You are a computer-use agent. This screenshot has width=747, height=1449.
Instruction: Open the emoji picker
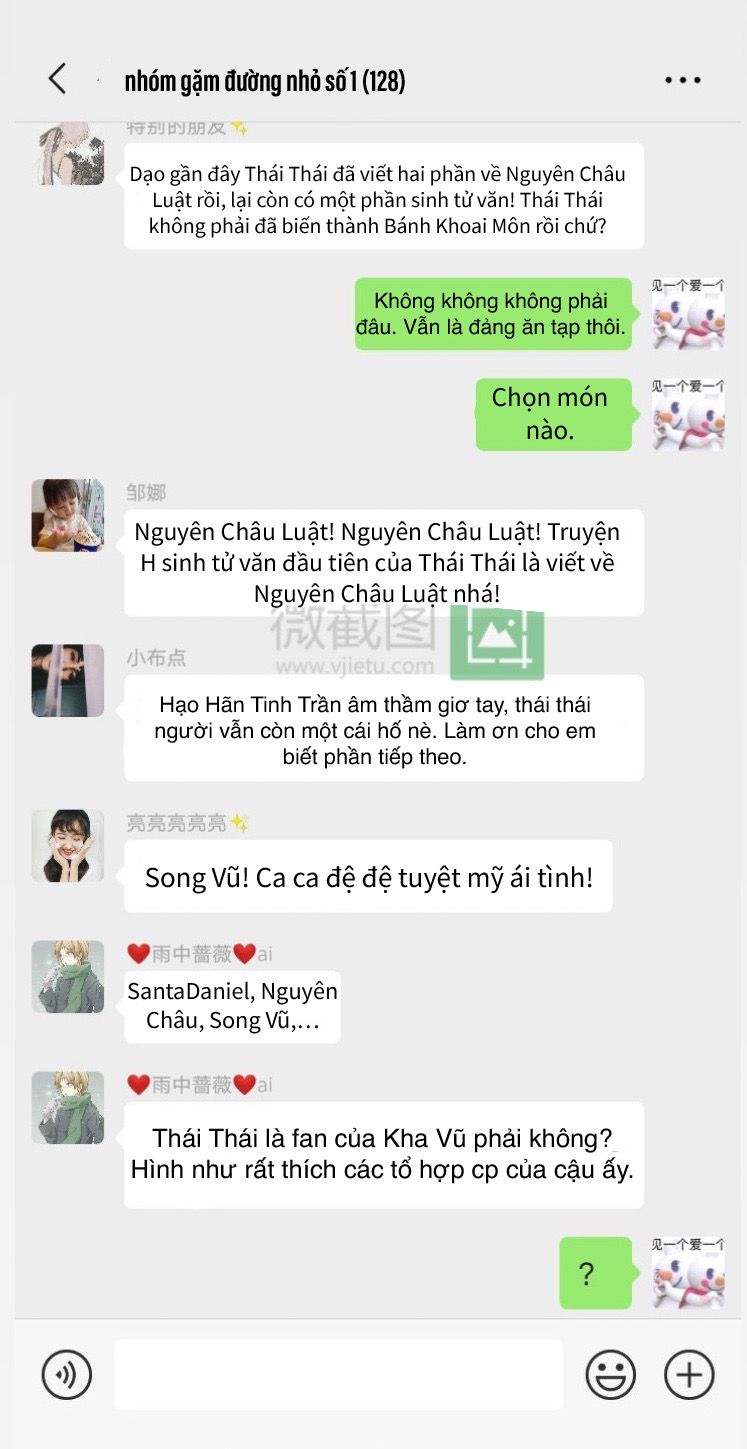(610, 1374)
